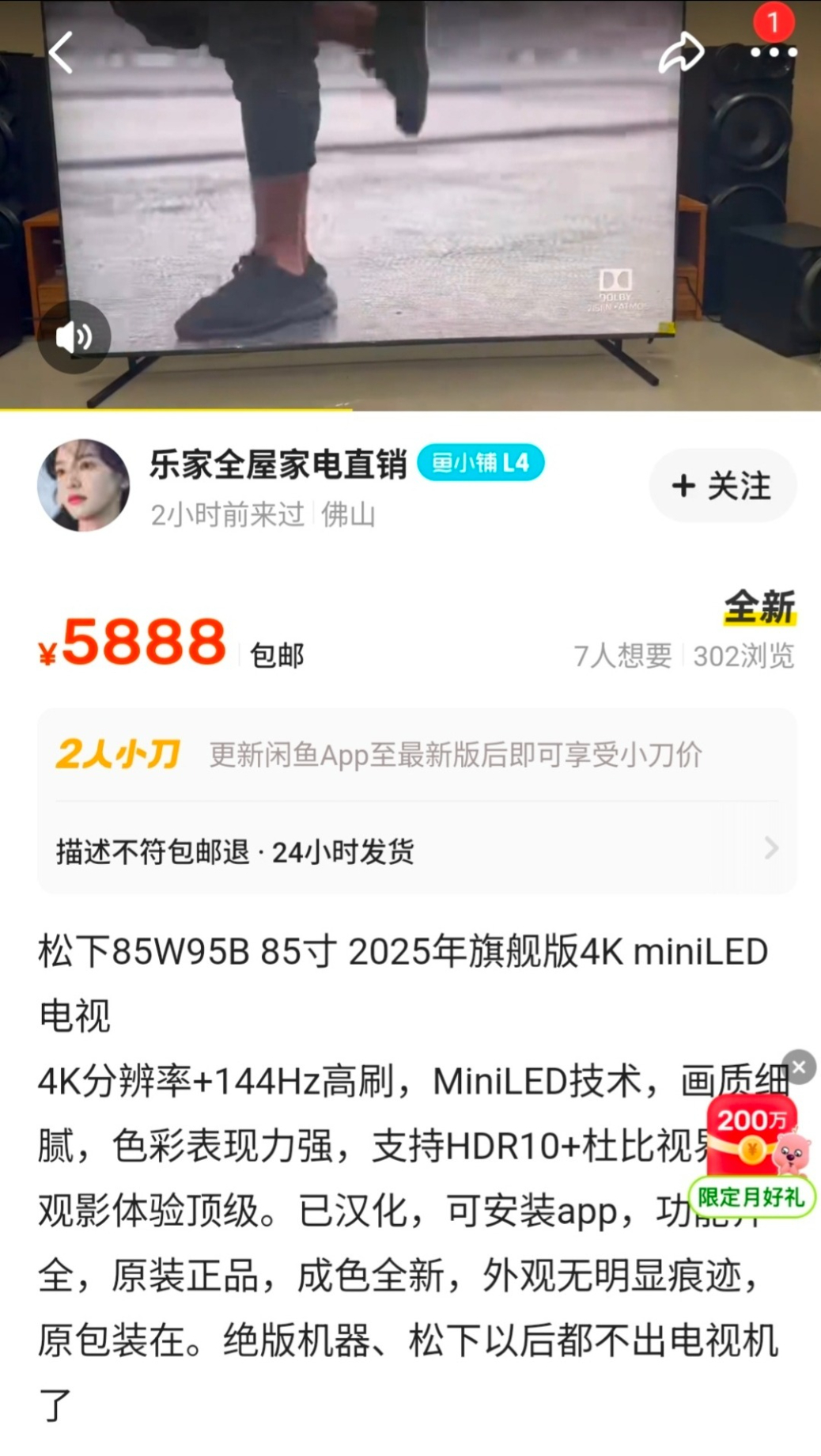The height and width of the screenshot is (1456, 821).
Task: Go back using the top-left arrow
Action: click(x=62, y=53)
